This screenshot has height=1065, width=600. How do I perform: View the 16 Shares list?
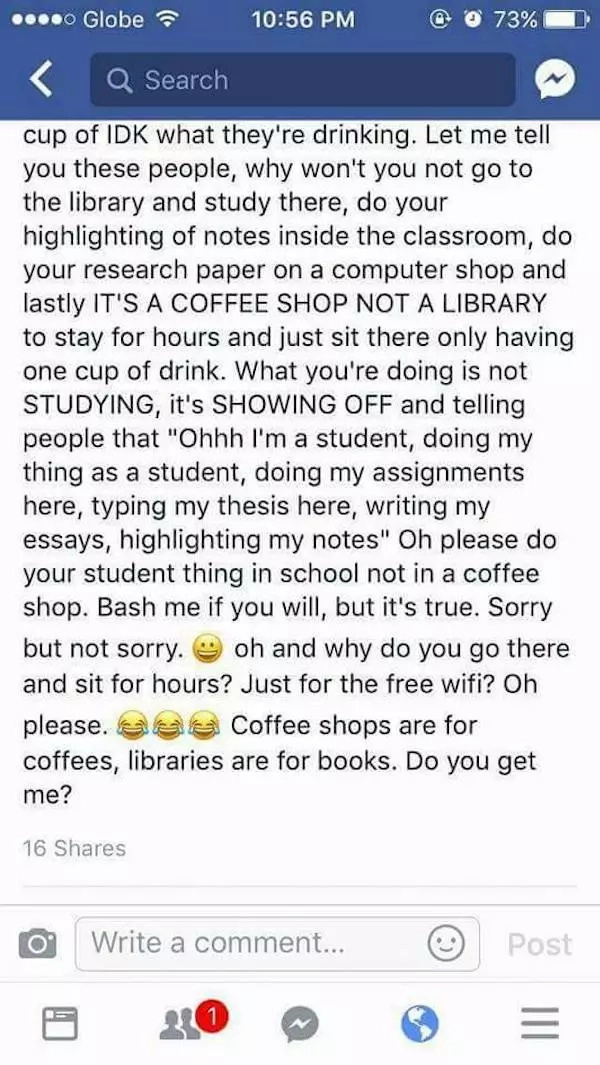click(x=74, y=848)
